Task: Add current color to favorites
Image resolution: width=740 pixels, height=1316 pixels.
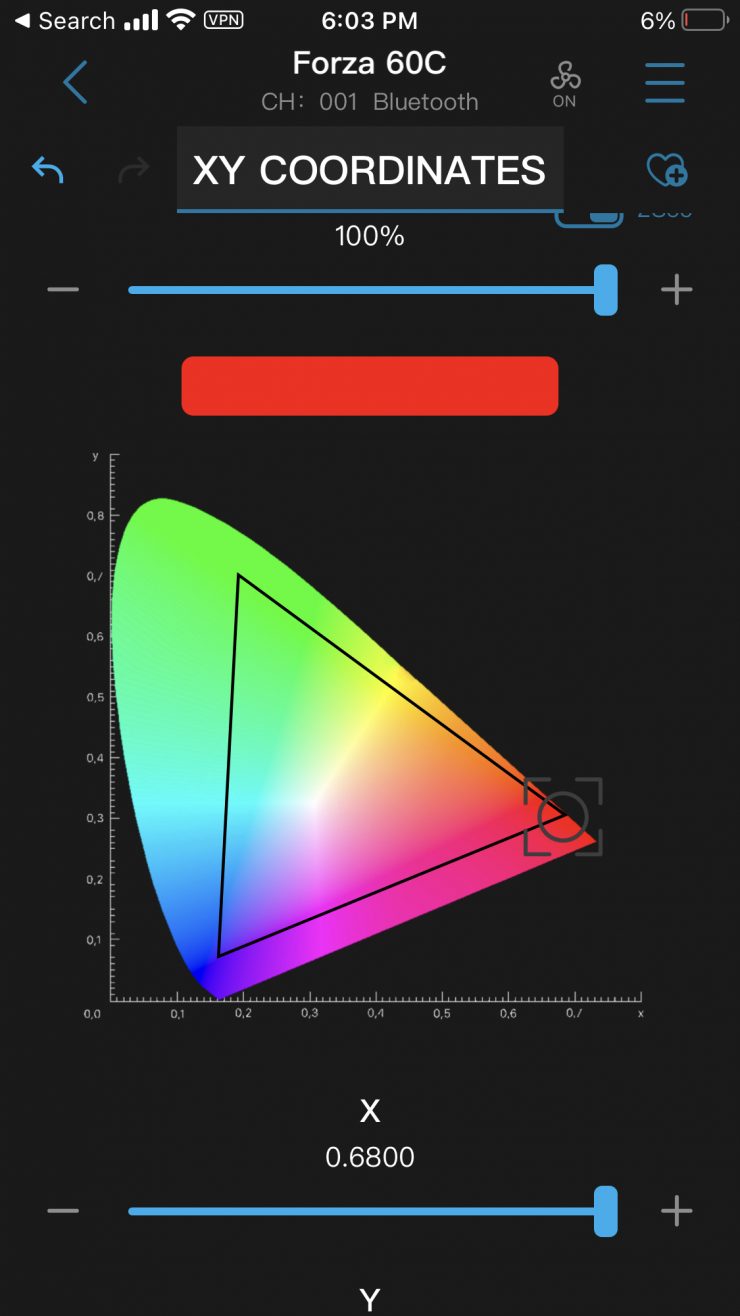Action: click(667, 170)
